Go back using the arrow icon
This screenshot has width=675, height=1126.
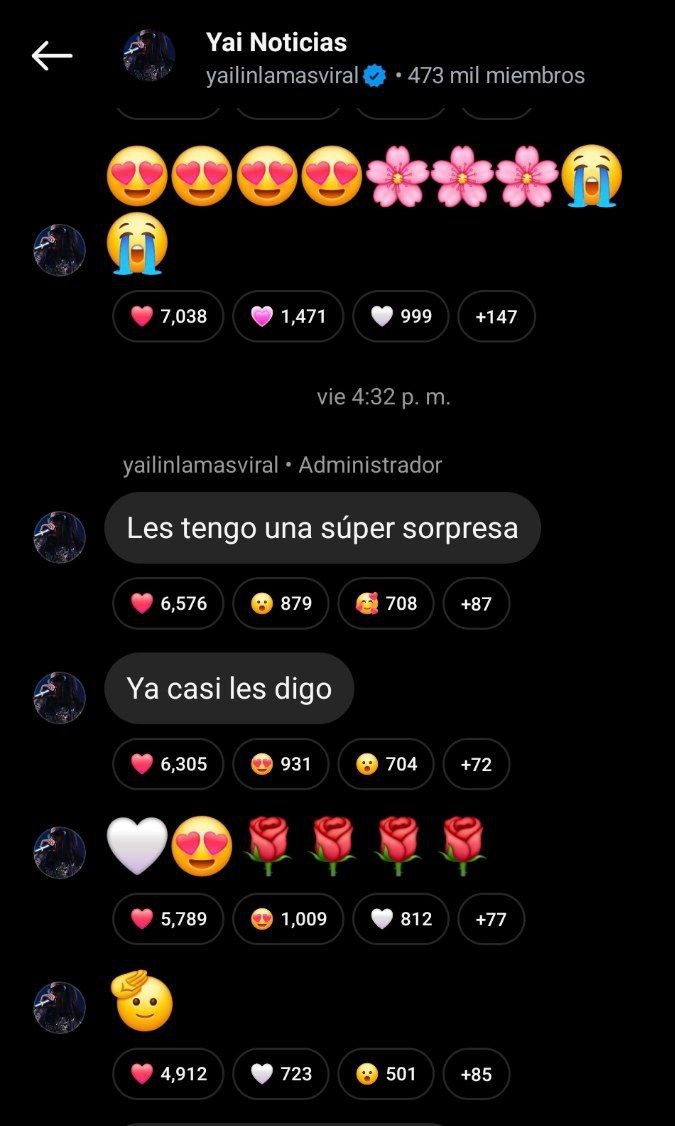click(52, 56)
